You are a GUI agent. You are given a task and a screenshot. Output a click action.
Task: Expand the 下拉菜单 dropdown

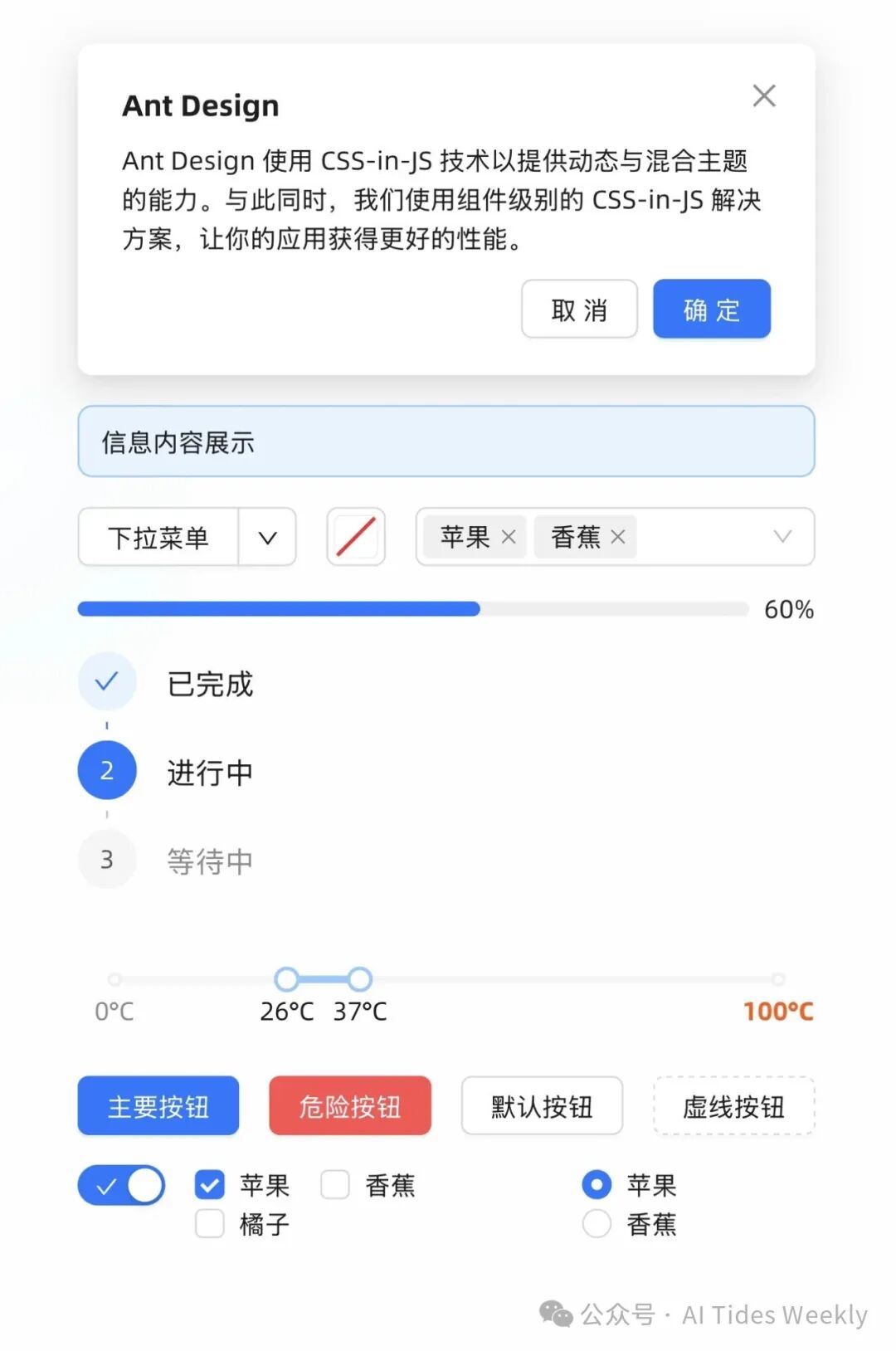click(x=267, y=537)
